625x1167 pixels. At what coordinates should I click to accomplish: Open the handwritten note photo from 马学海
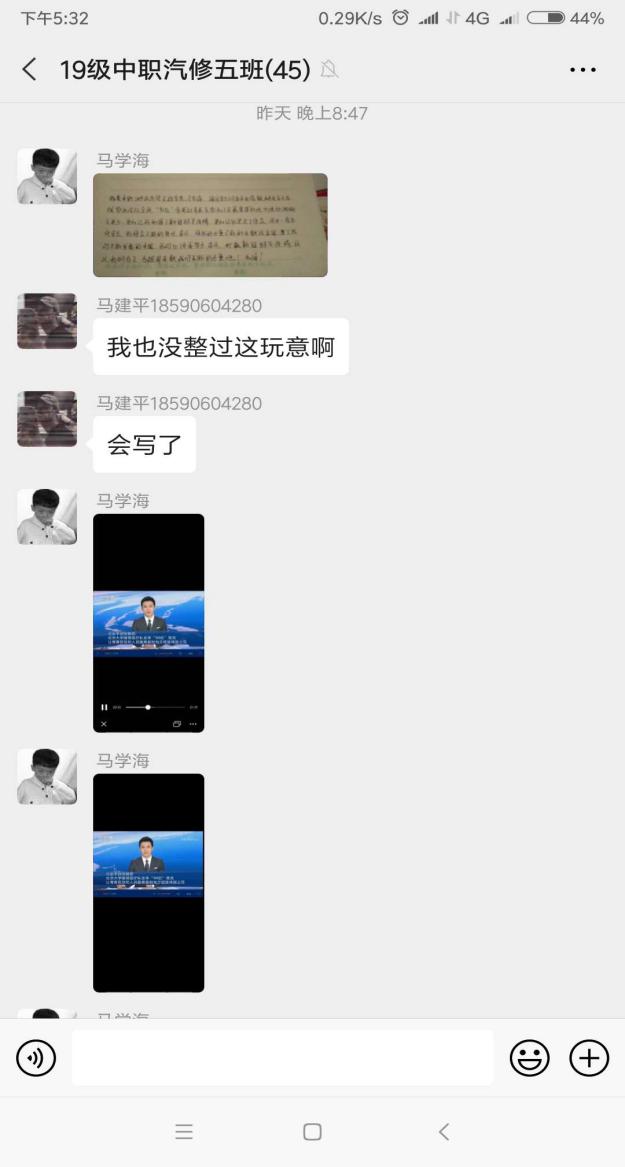tap(210, 225)
